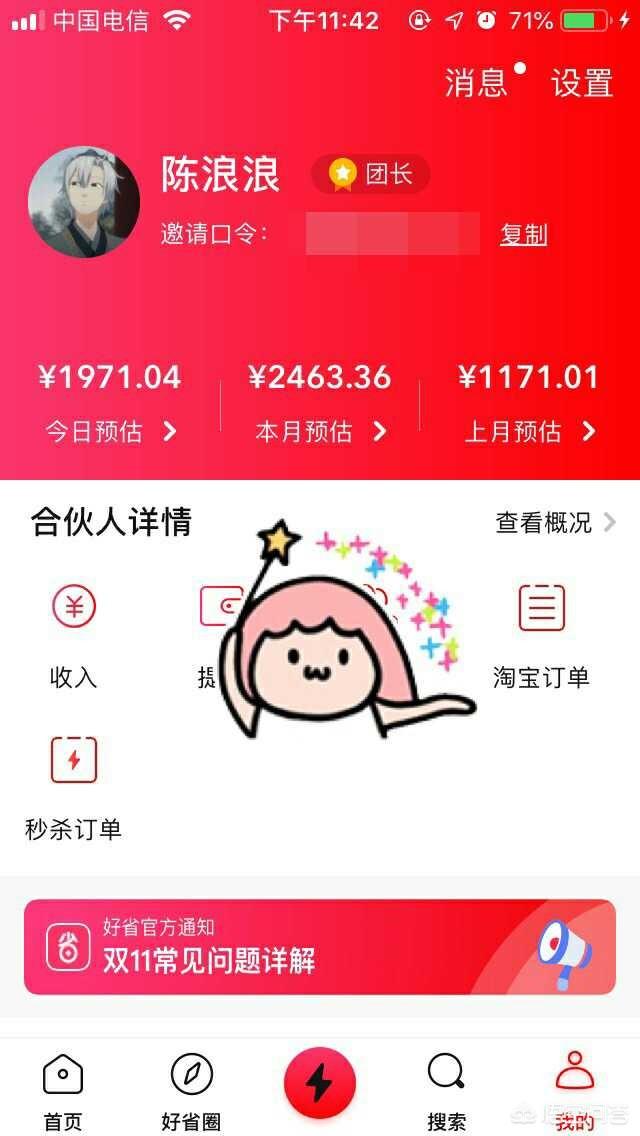Screen dimensions: 640x1136
Task: Open 秒杀订单 flash sale orders
Action: 74,786
